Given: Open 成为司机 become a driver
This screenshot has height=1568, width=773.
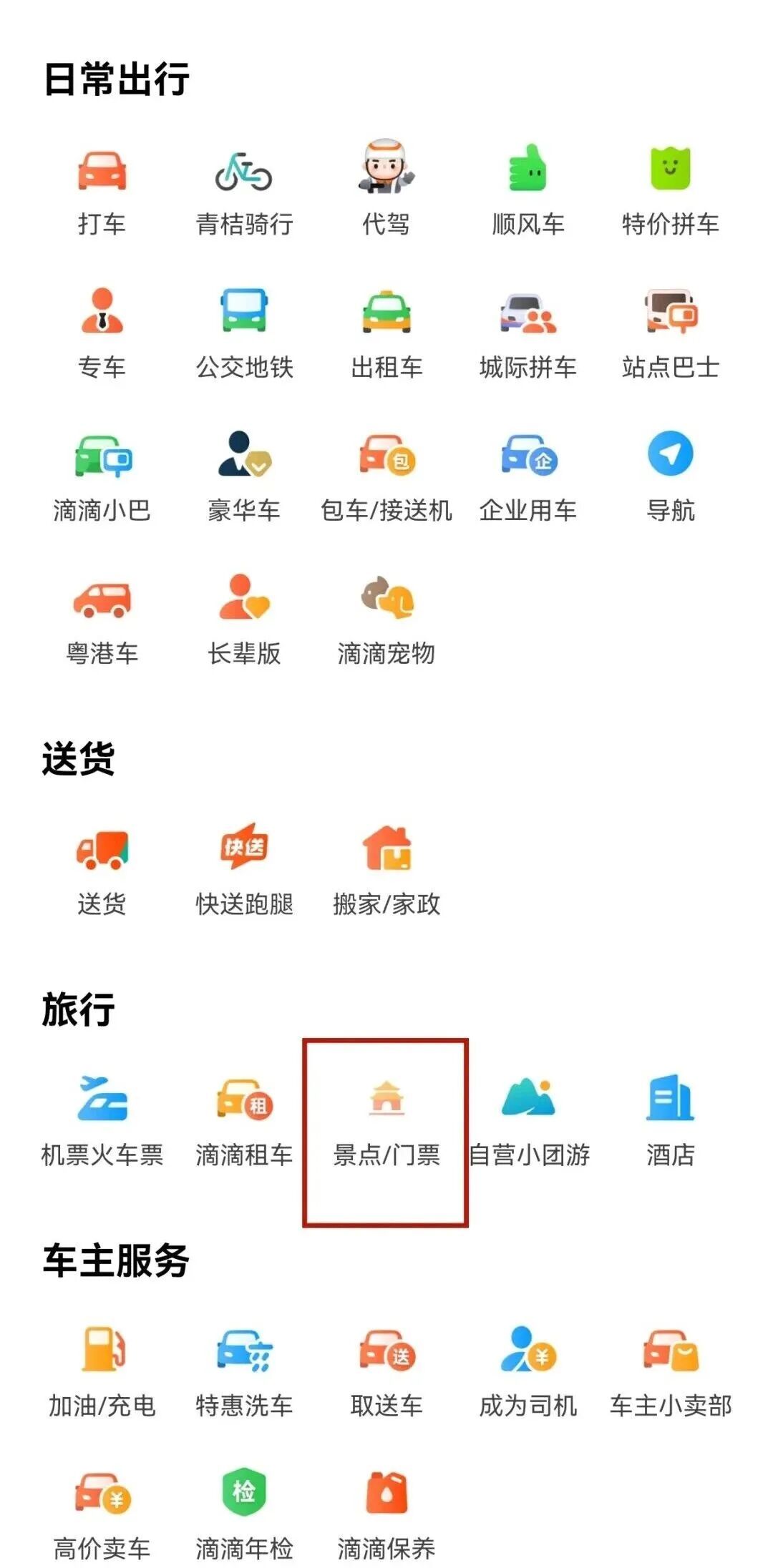Looking at the screenshot, I should point(528,1371).
